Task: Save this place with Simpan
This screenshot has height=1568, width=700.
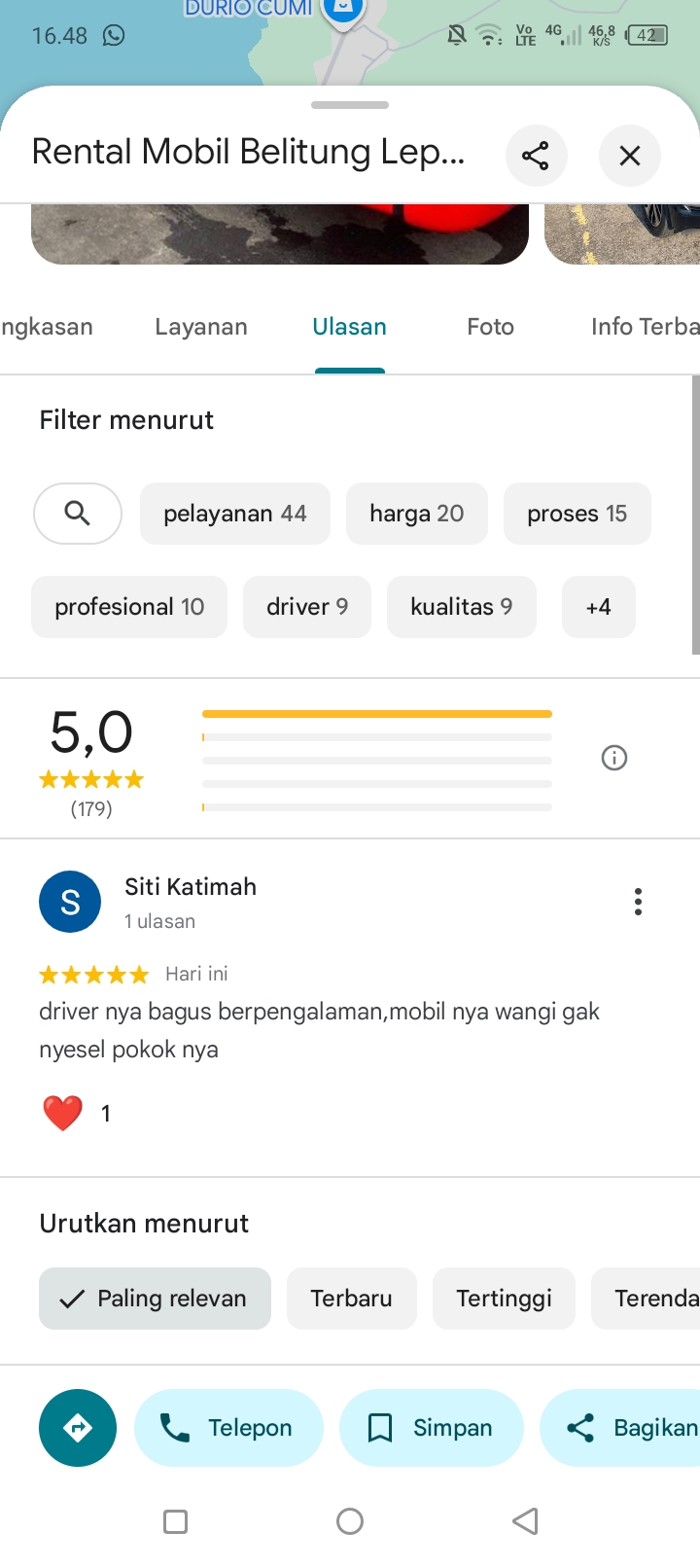Action: (x=432, y=1428)
